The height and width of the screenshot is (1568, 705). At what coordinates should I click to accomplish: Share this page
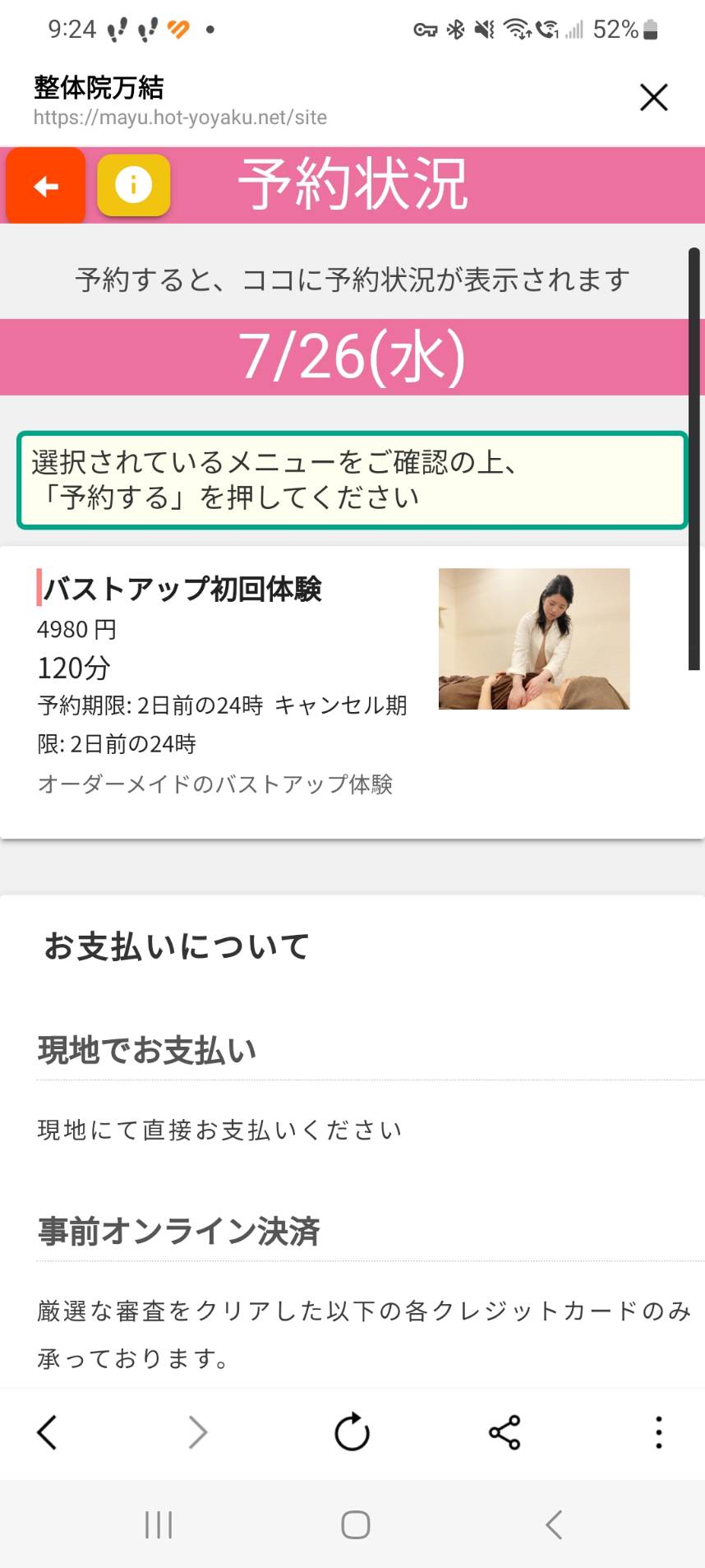[x=505, y=1432]
